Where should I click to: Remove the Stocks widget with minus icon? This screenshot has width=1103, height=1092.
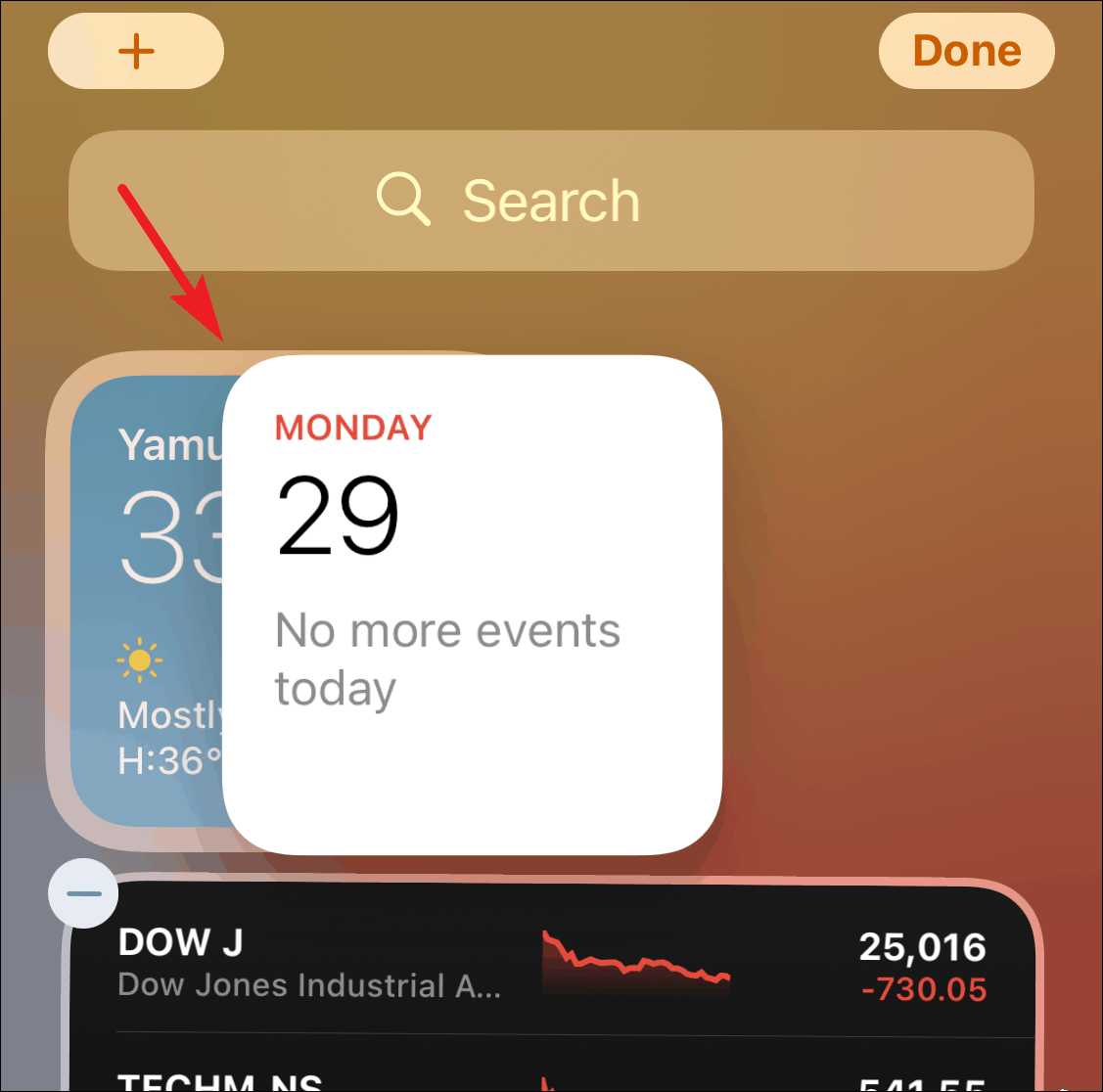83,893
